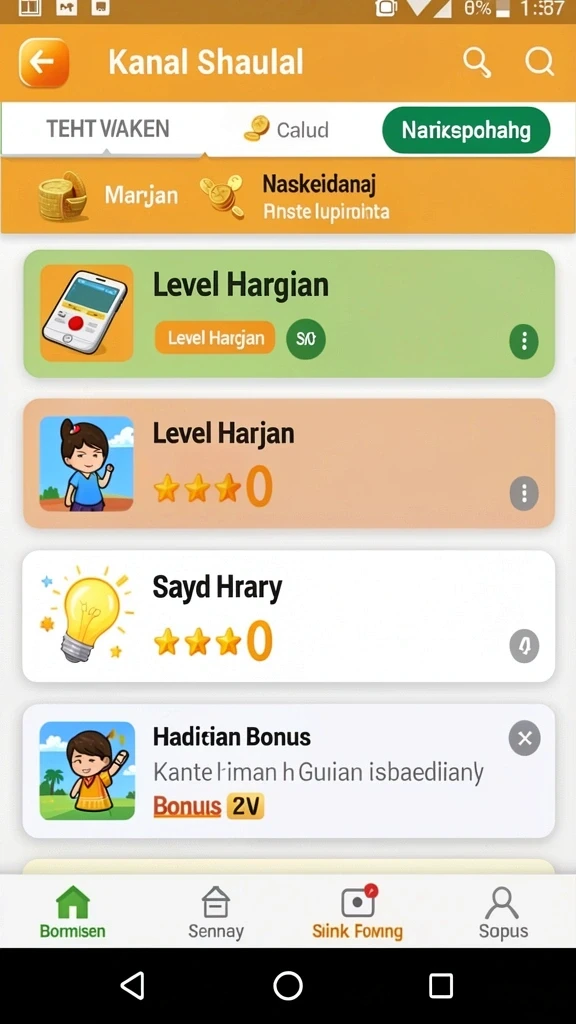This screenshot has width=576, height=1024.
Task: Open the Sayd Hrary lightbulb card
Action: tap(289, 616)
